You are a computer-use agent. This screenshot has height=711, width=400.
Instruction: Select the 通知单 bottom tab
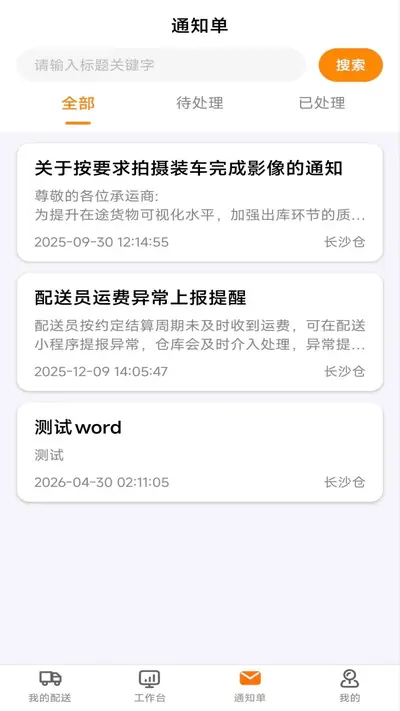tap(250, 687)
